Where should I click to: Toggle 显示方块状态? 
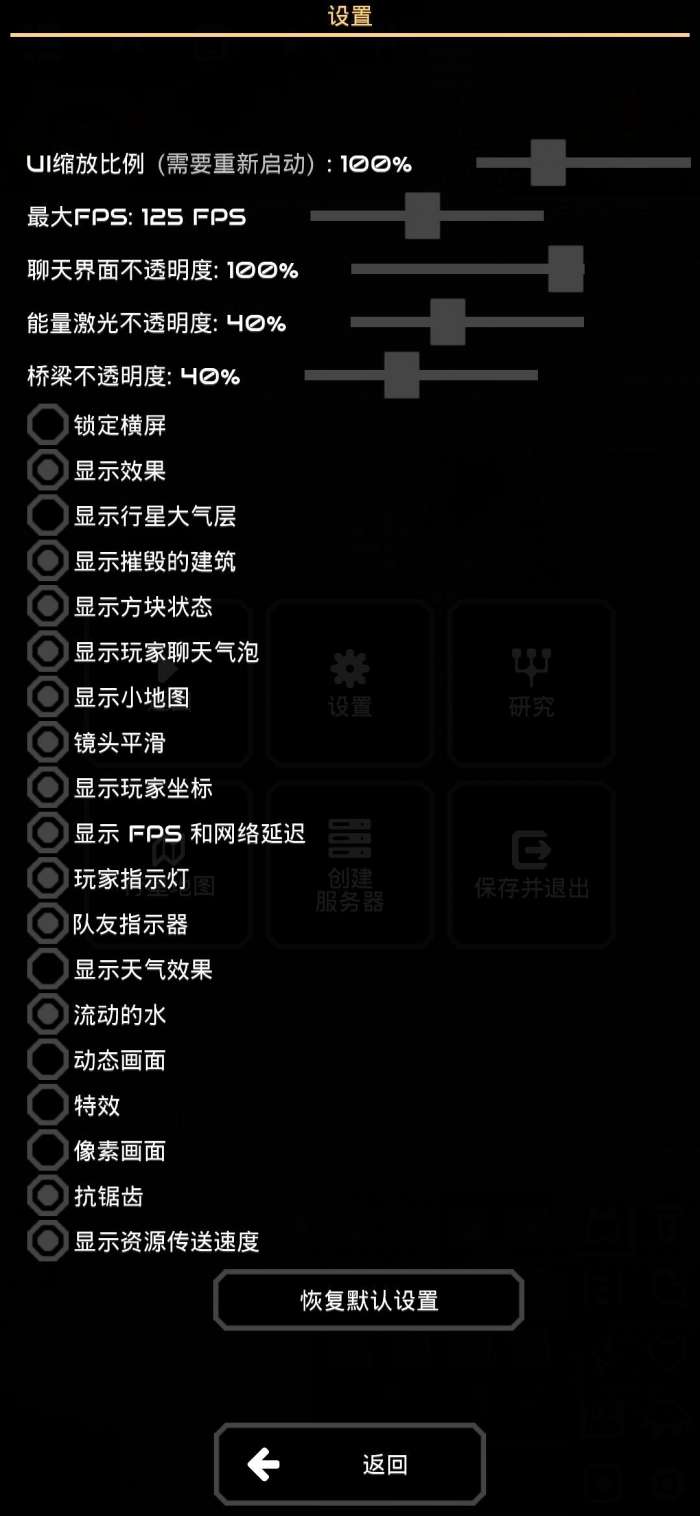[47, 606]
